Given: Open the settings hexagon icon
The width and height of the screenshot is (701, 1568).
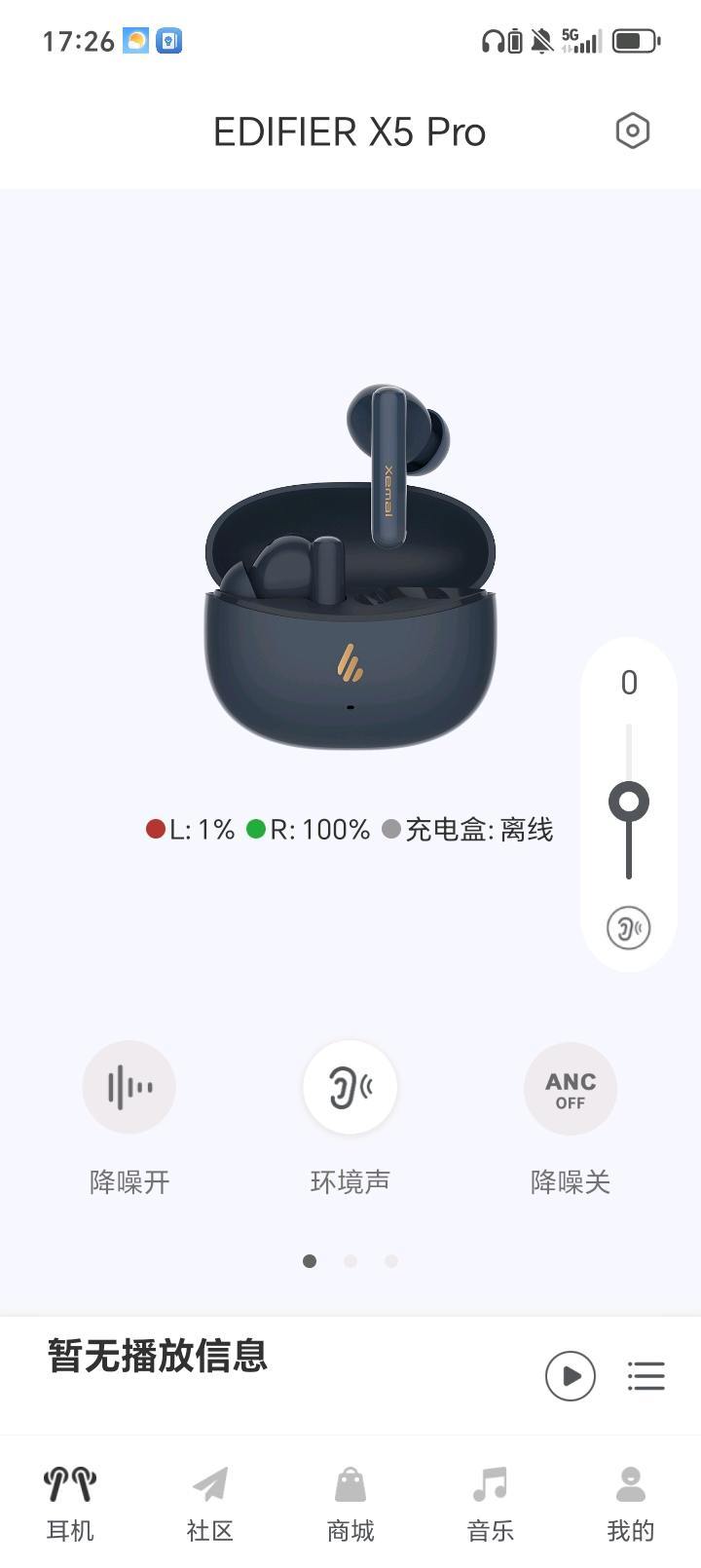Looking at the screenshot, I should click(632, 131).
